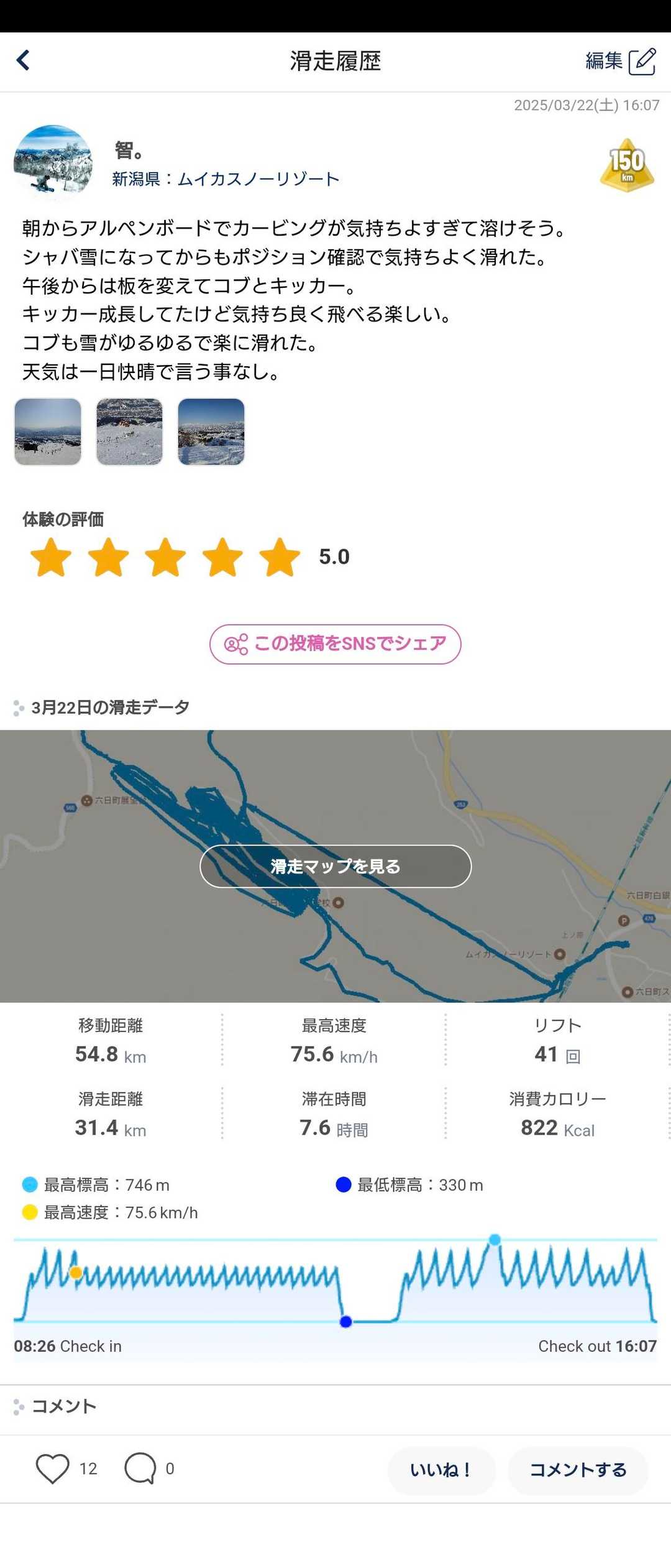Open 滑走マップを見る to view the map
The width and height of the screenshot is (671, 1568).
pyautogui.click(x=335, y=866)
